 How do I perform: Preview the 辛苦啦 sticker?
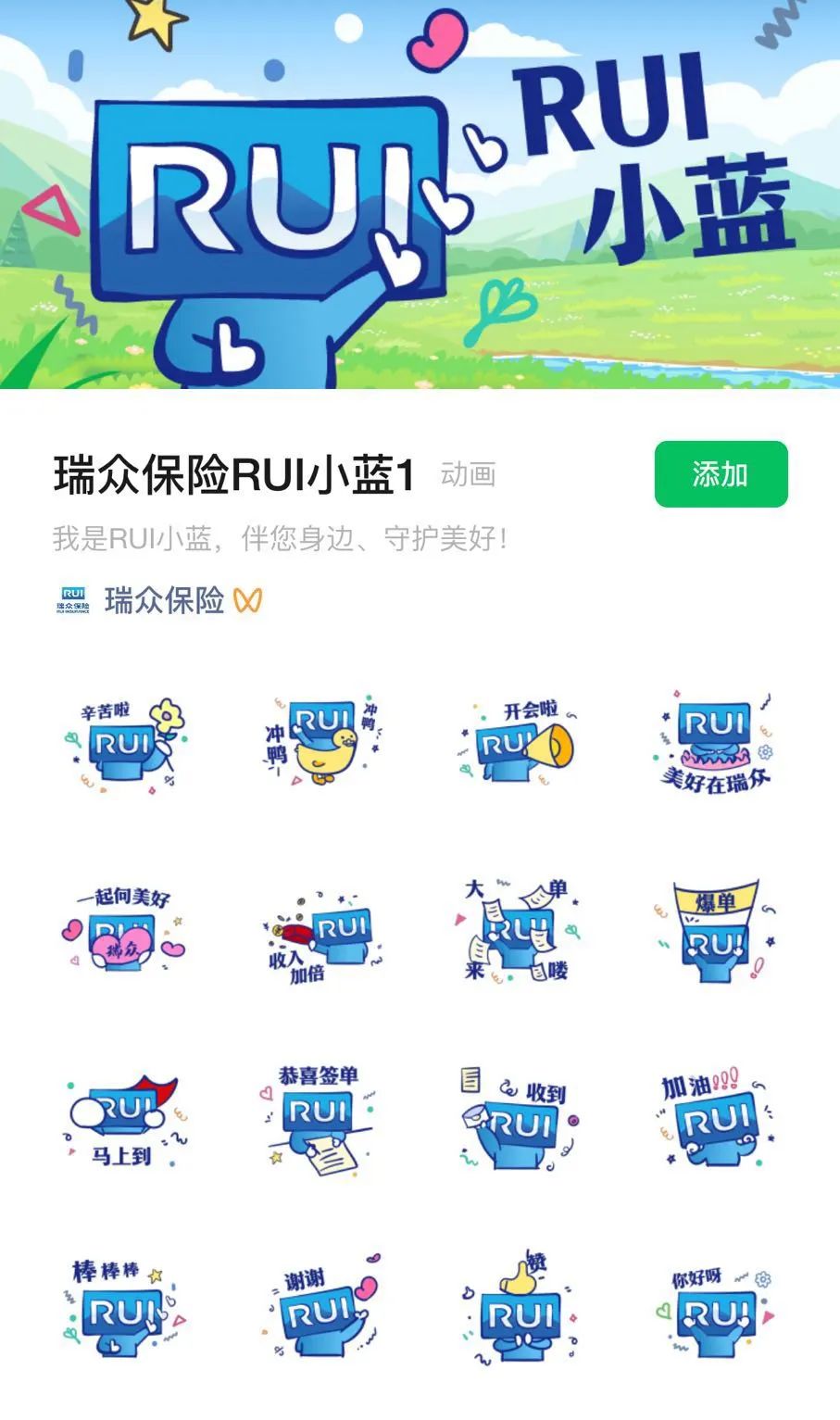point(124,744)
